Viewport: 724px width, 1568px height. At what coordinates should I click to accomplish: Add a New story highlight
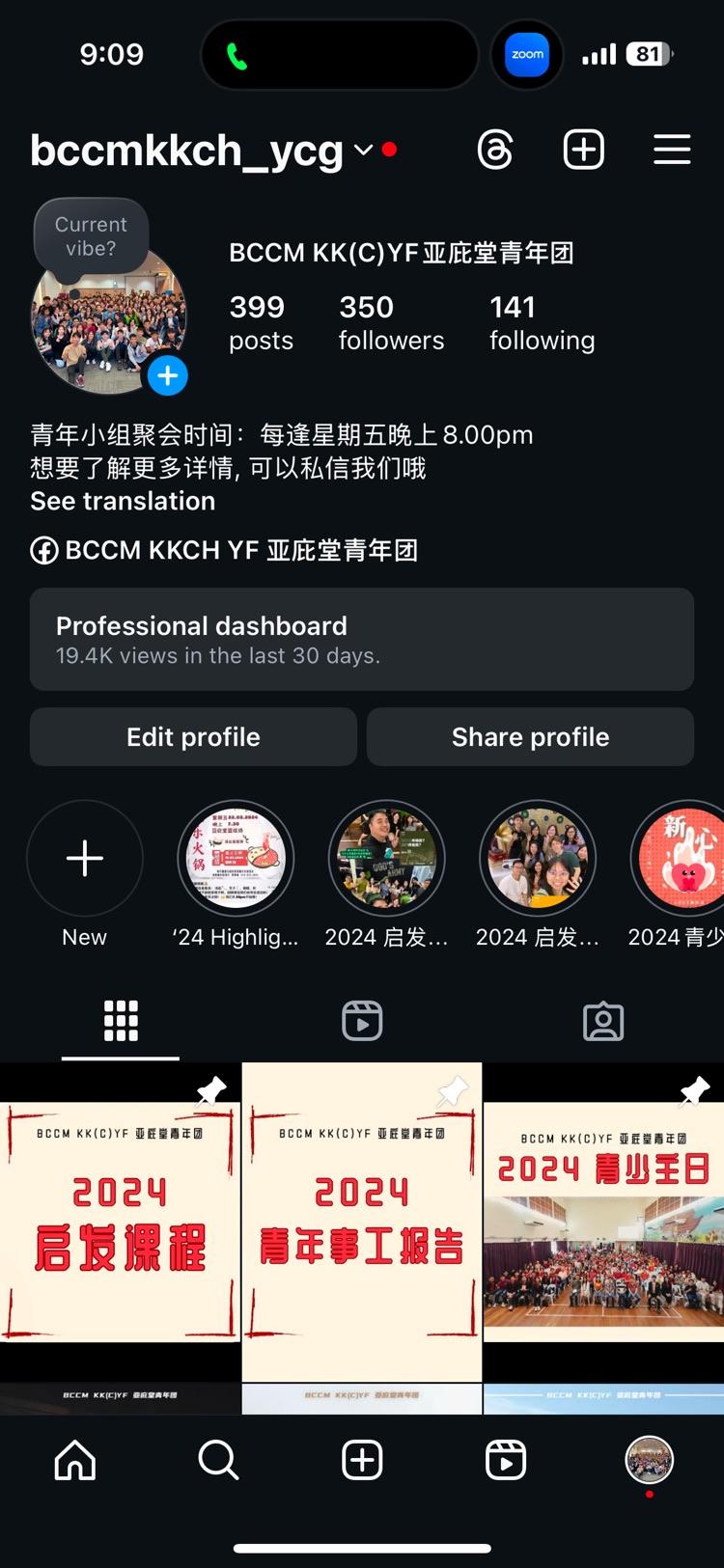point(85,858)
